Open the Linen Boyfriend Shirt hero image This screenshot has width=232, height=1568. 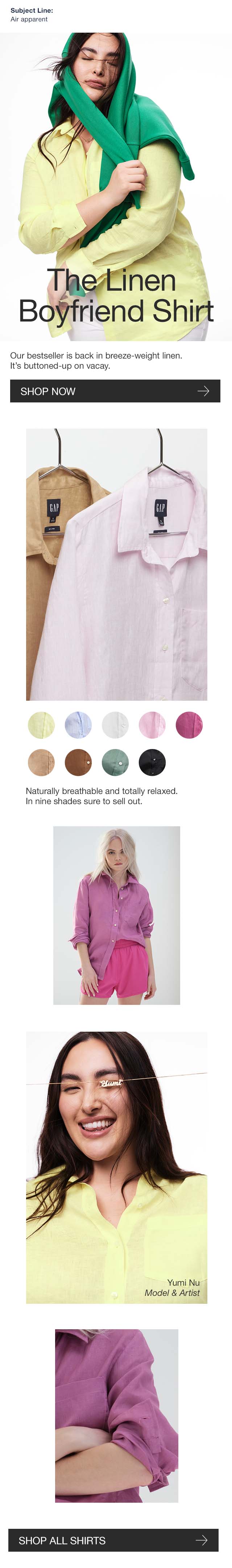tap(115, 186)
